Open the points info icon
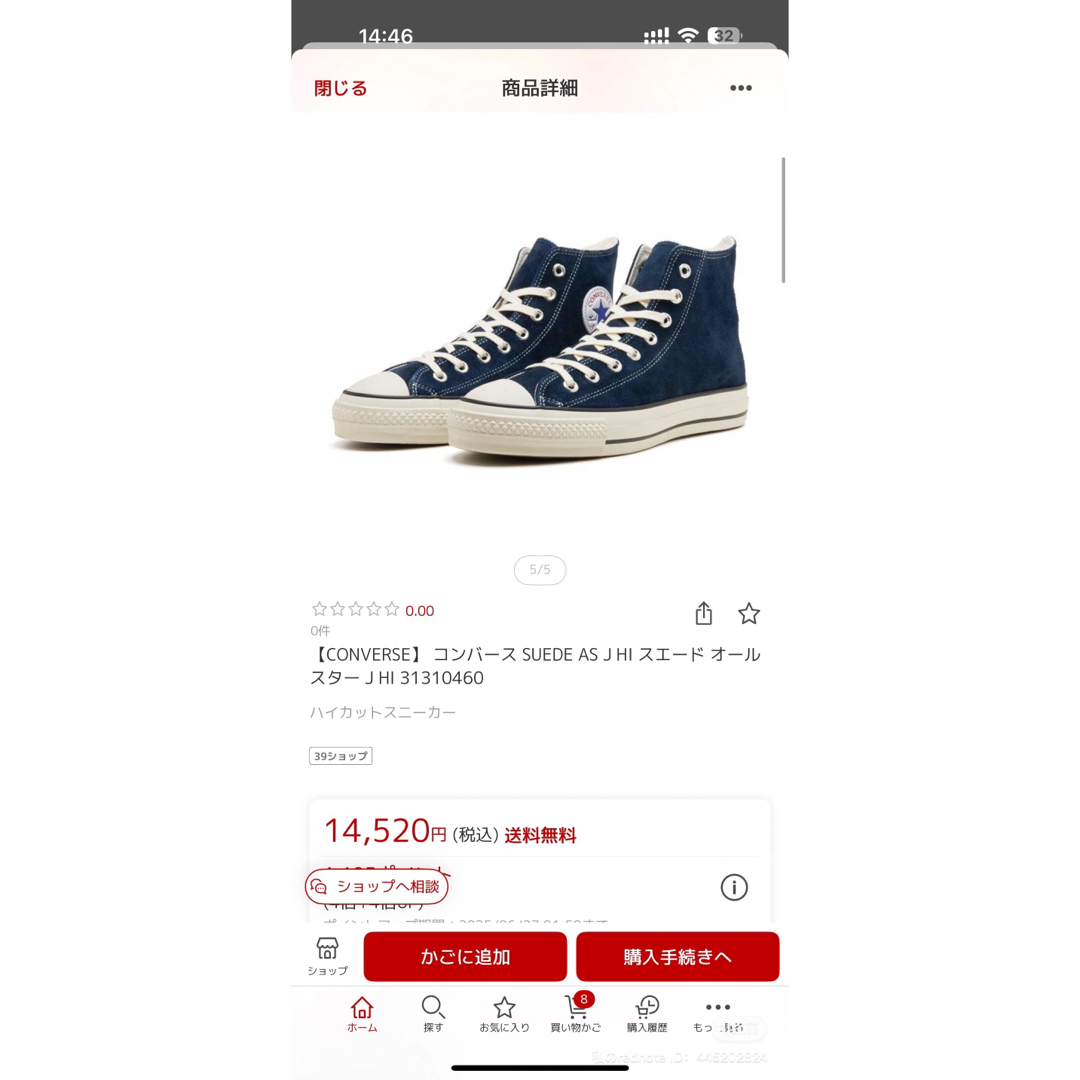The width and height of the screenshot is (1080, 1080). [x=734, y=887]
